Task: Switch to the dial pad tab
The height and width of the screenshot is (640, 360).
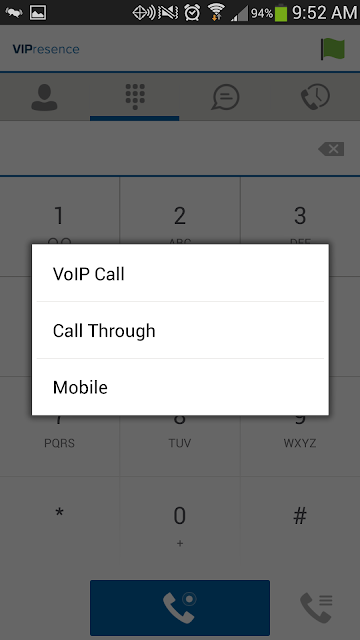Action: click(x=135, y=97)
